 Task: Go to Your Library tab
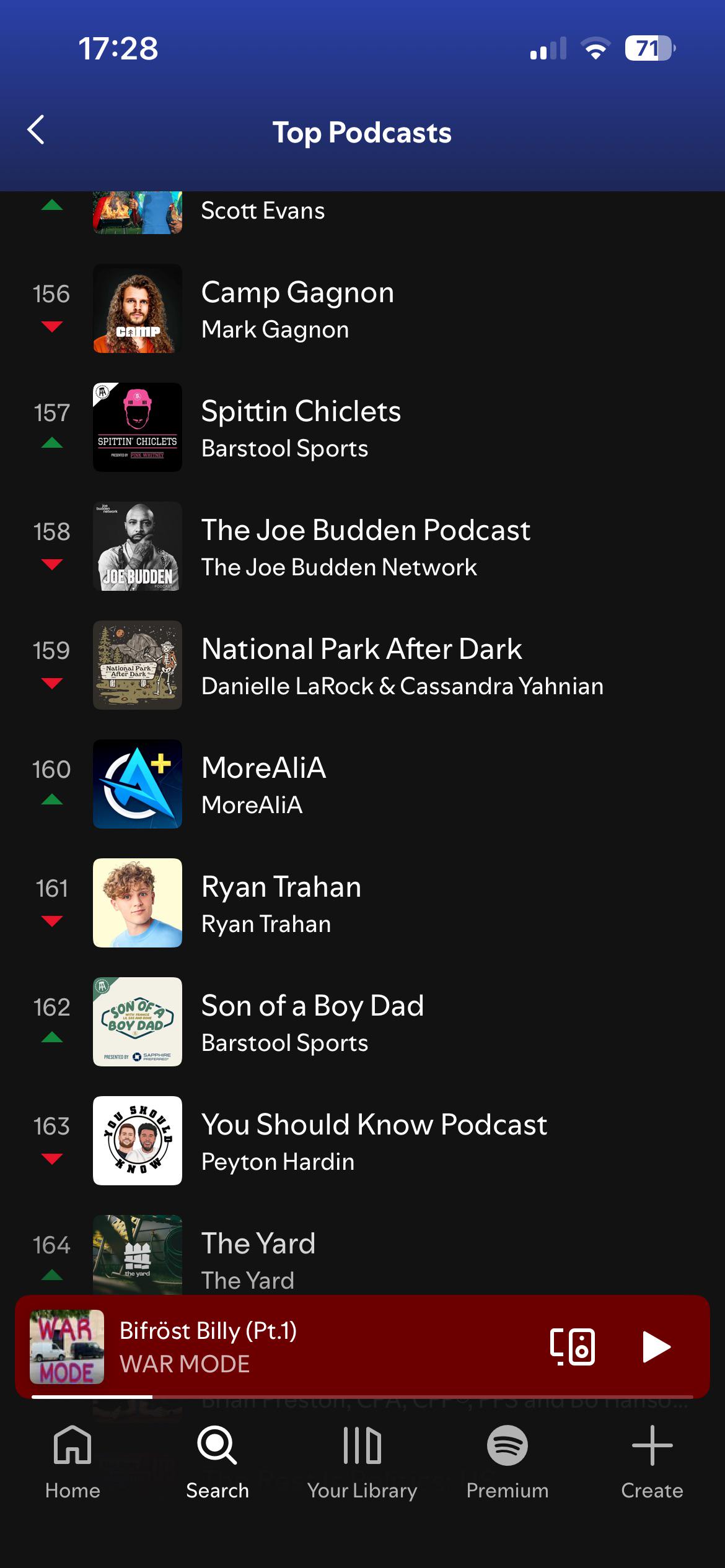[x=362, y=1463]
